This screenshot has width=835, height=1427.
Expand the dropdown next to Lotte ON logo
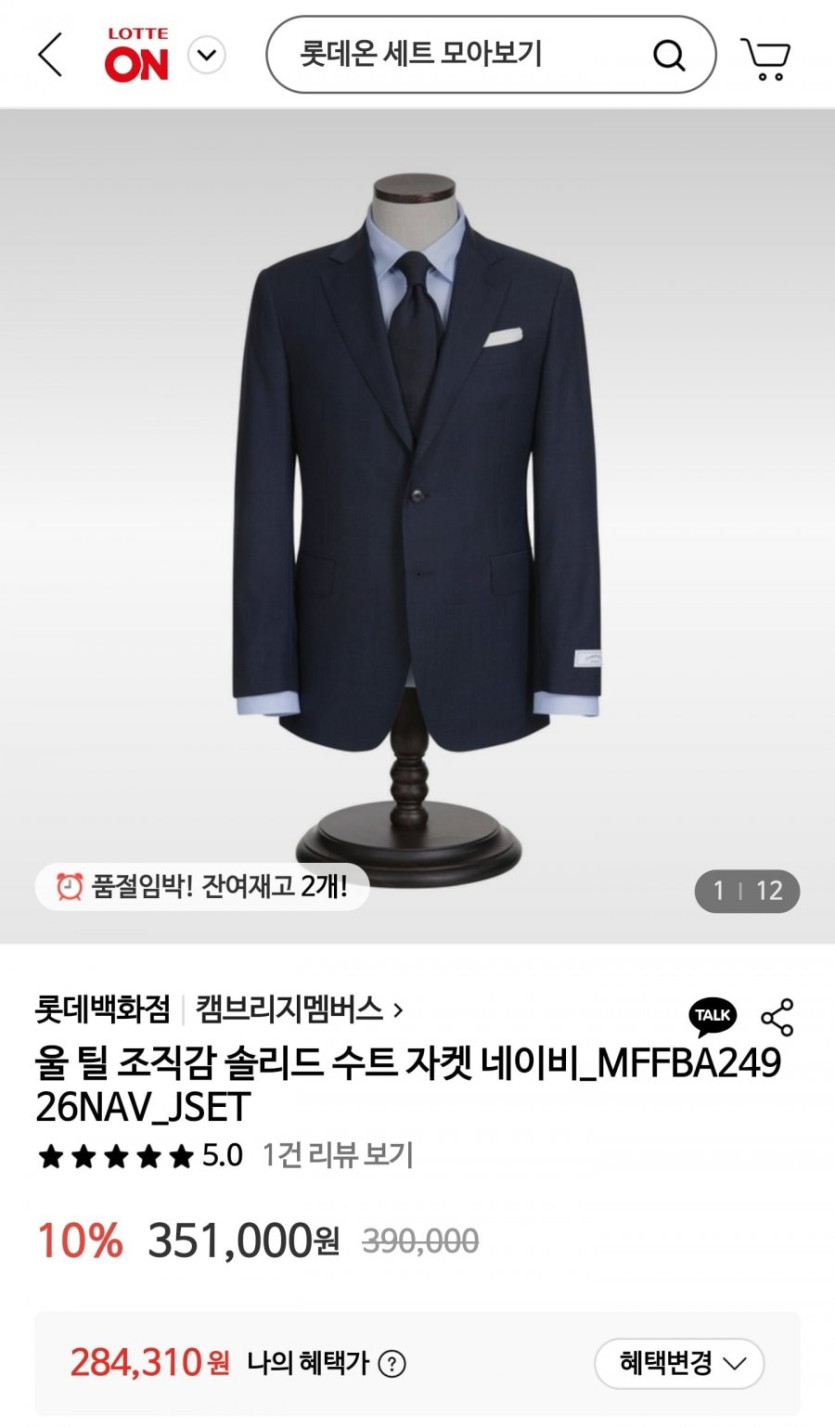(207, 55)
